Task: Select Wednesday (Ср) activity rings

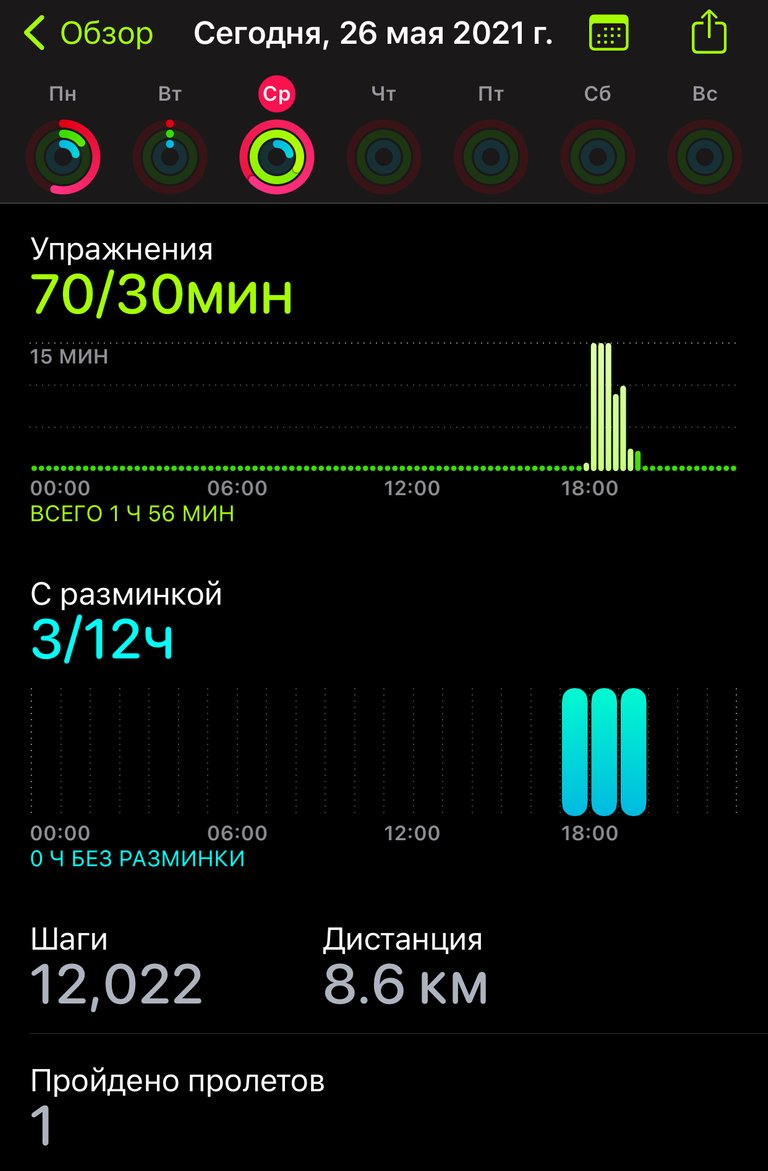Action: (x=277, y=156)
